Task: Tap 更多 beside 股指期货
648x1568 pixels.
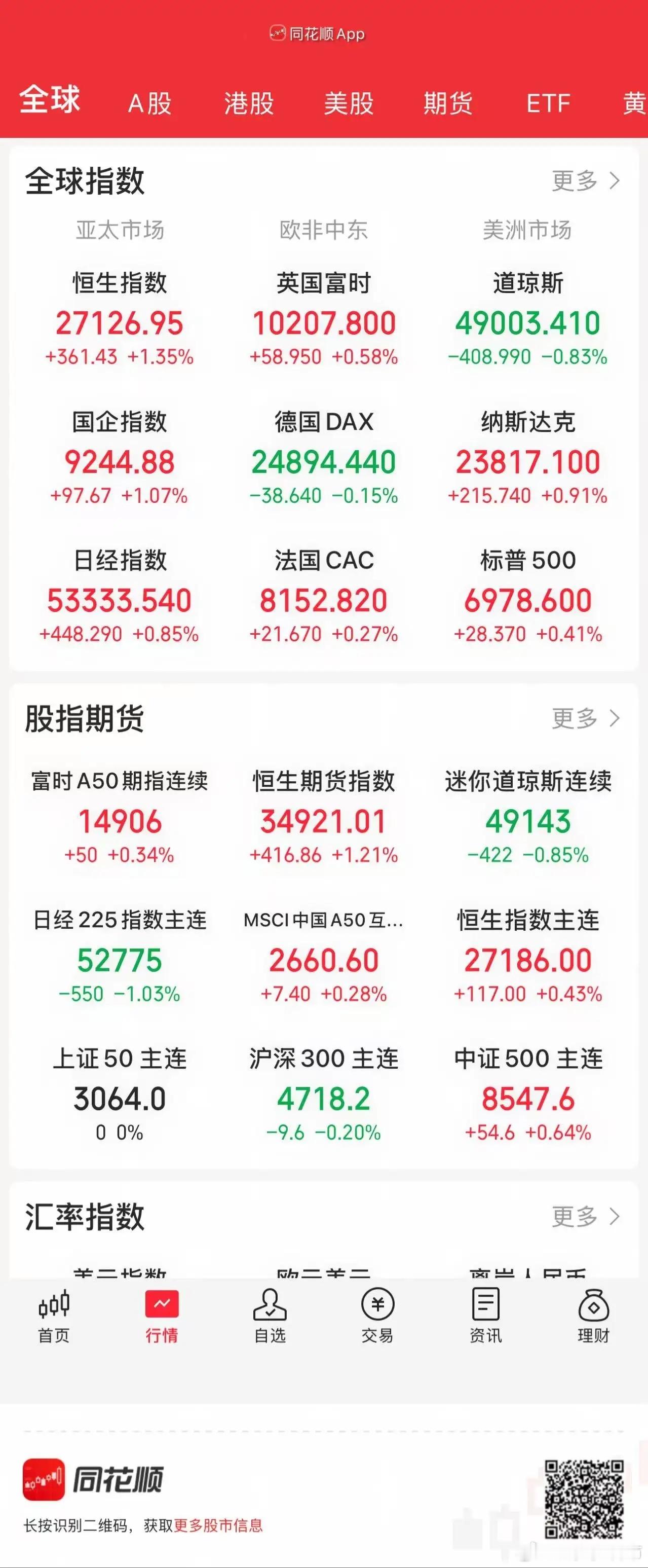Action: [585, 718]
